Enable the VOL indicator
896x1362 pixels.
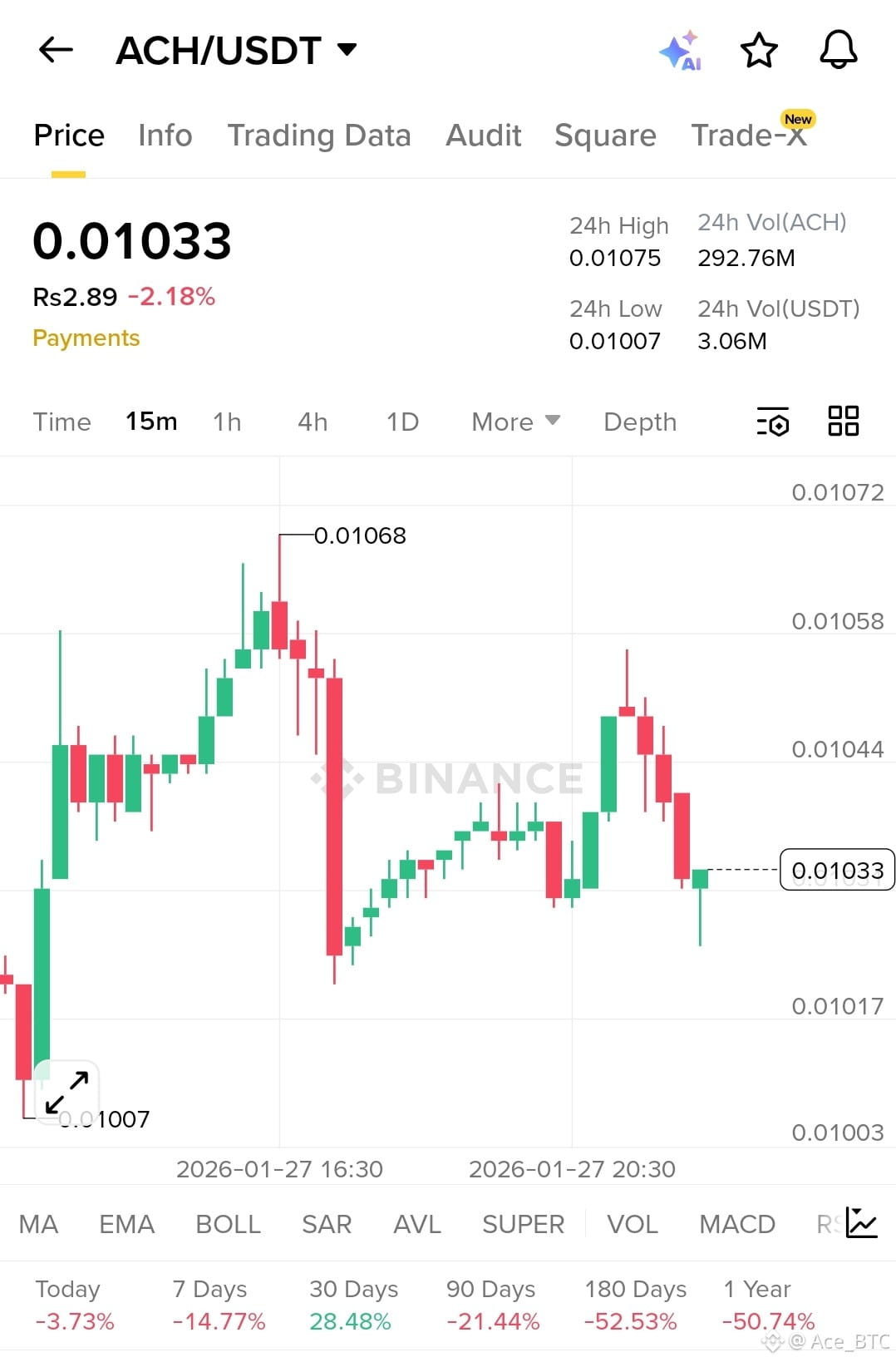633,1223
